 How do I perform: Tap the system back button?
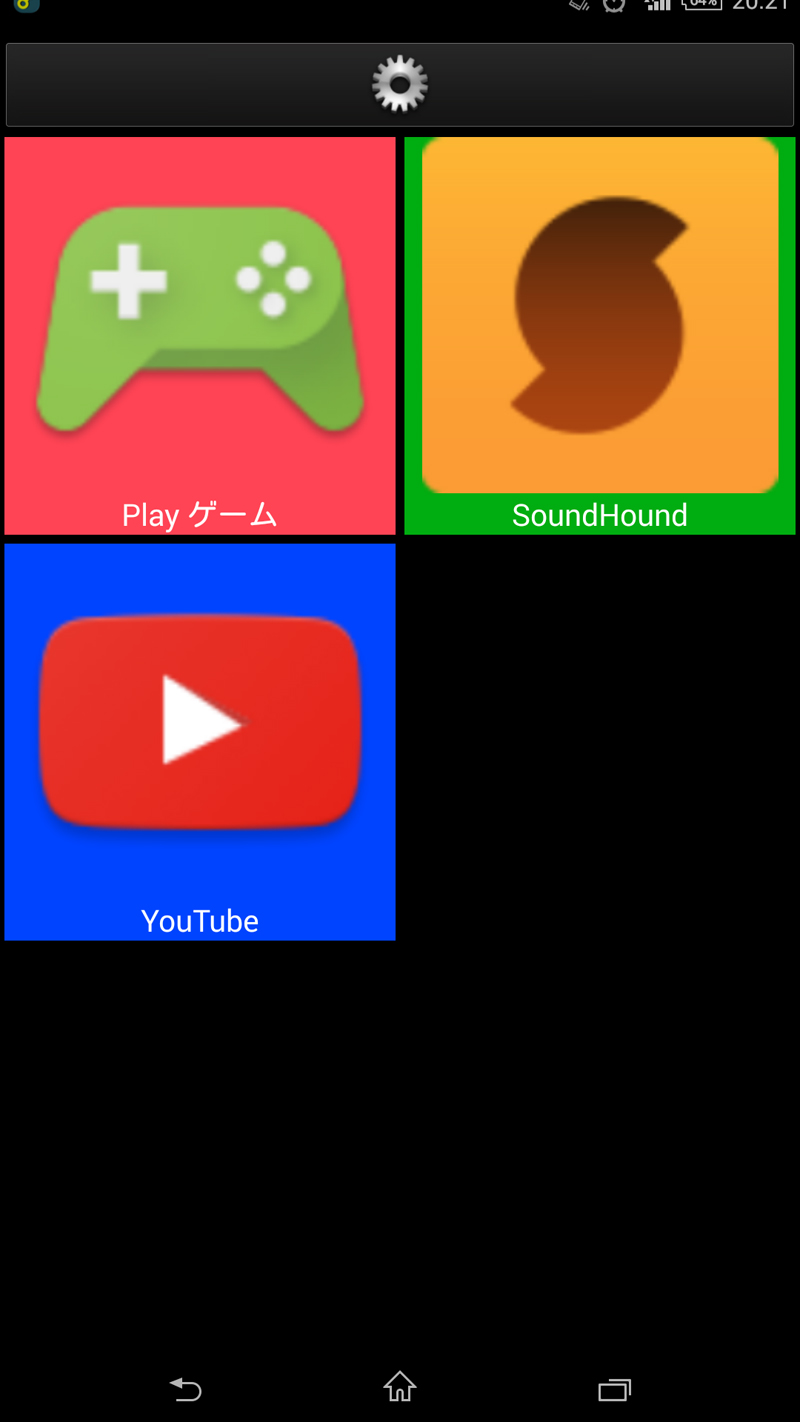coord(186,1388)
